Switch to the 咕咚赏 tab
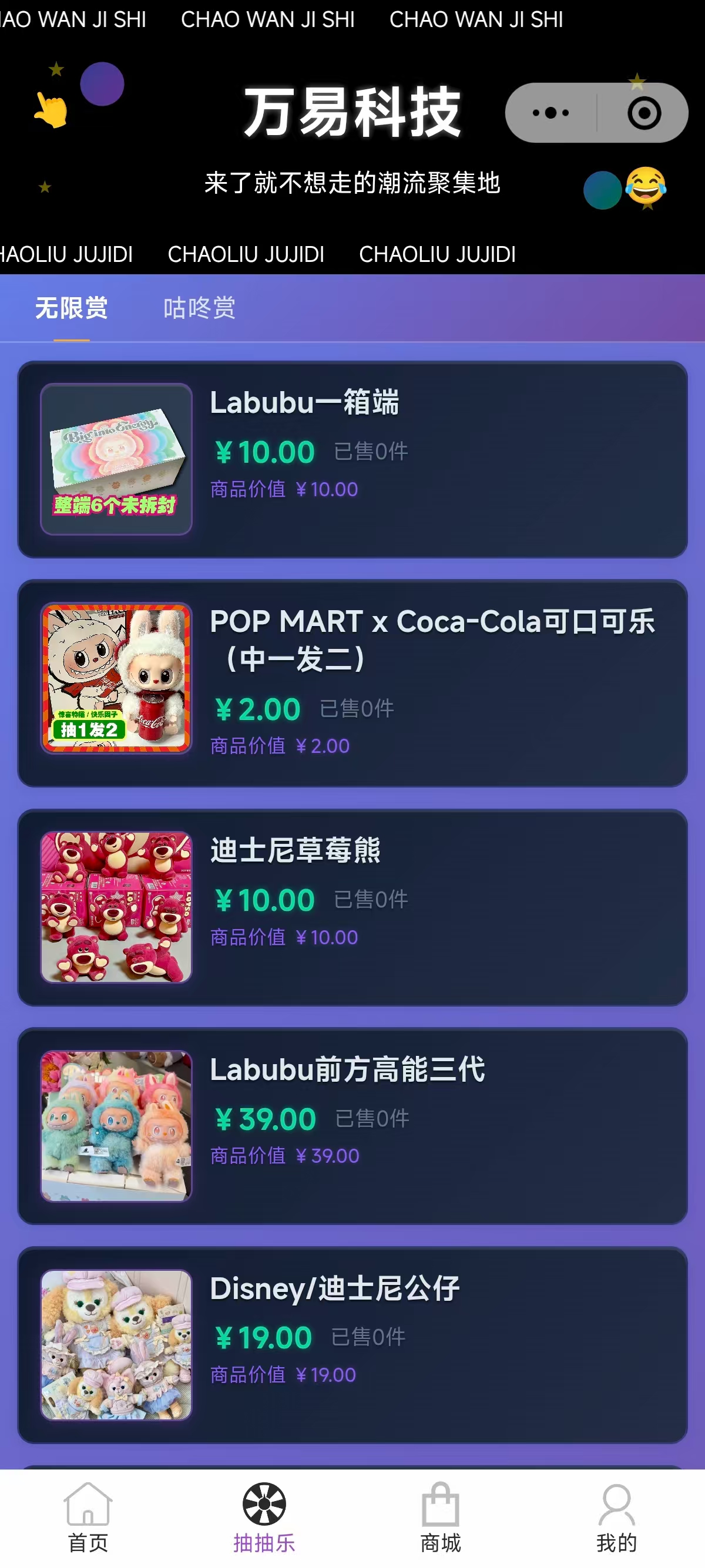705x1568 pixels. pos(199,308)
